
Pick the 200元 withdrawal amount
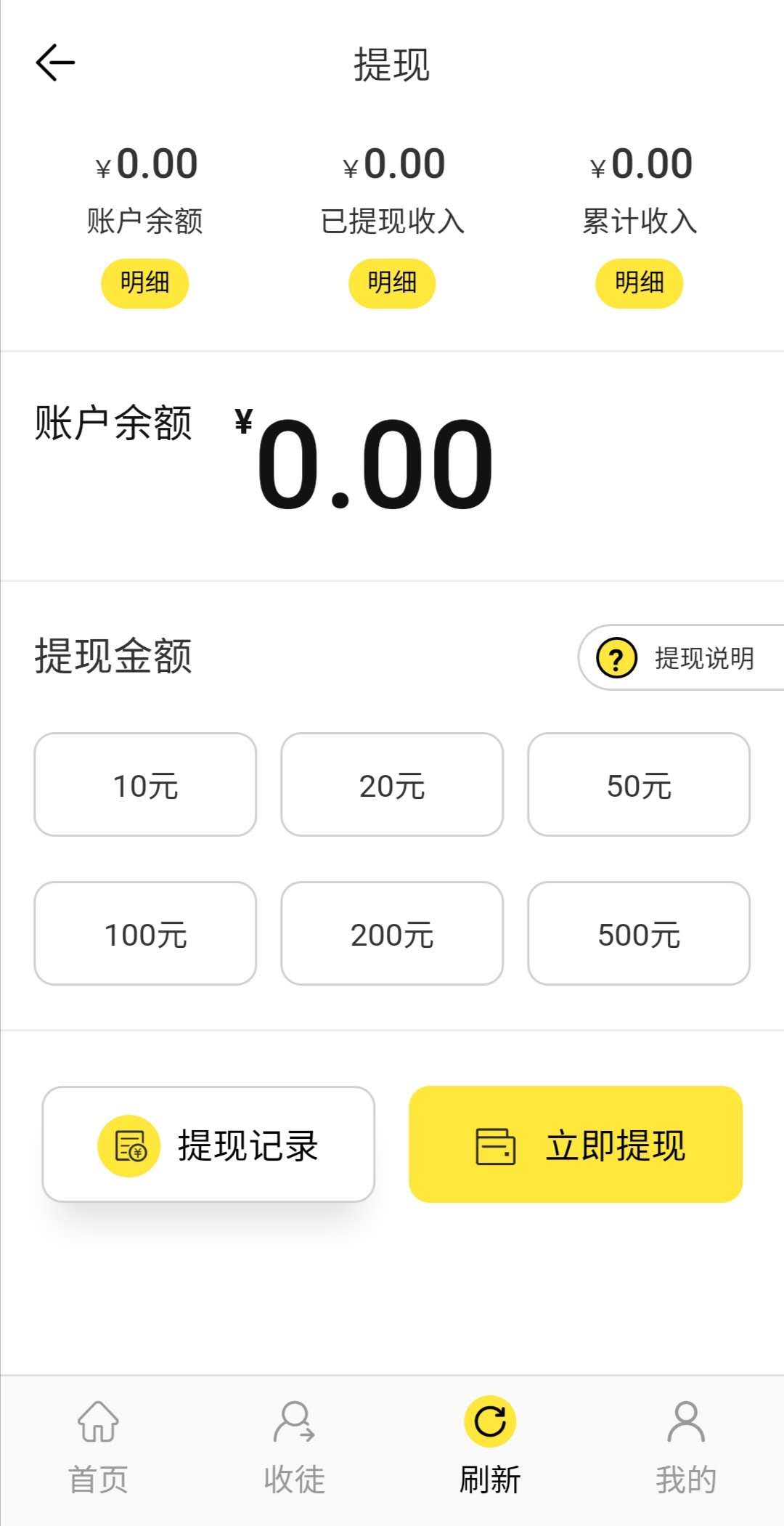(x=392, y=933)
